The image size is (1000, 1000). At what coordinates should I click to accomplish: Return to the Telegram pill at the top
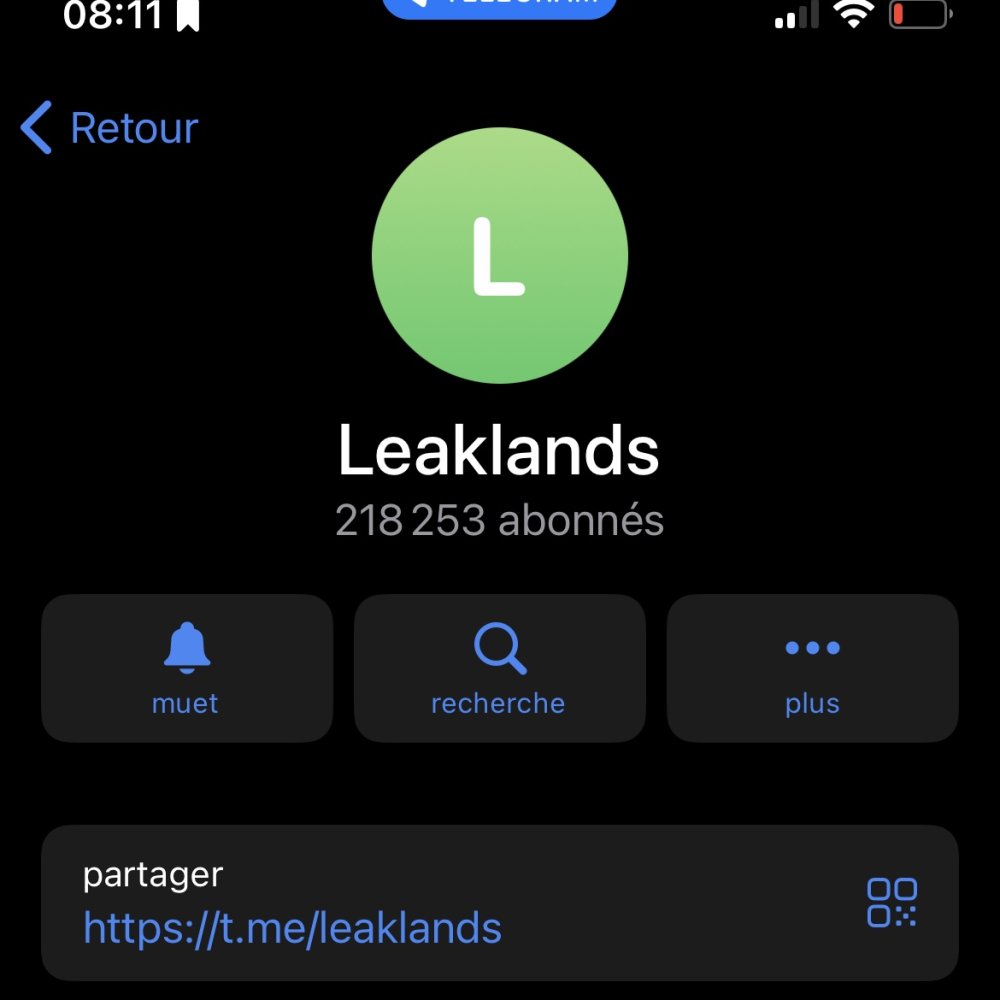[x=499, y=6]
